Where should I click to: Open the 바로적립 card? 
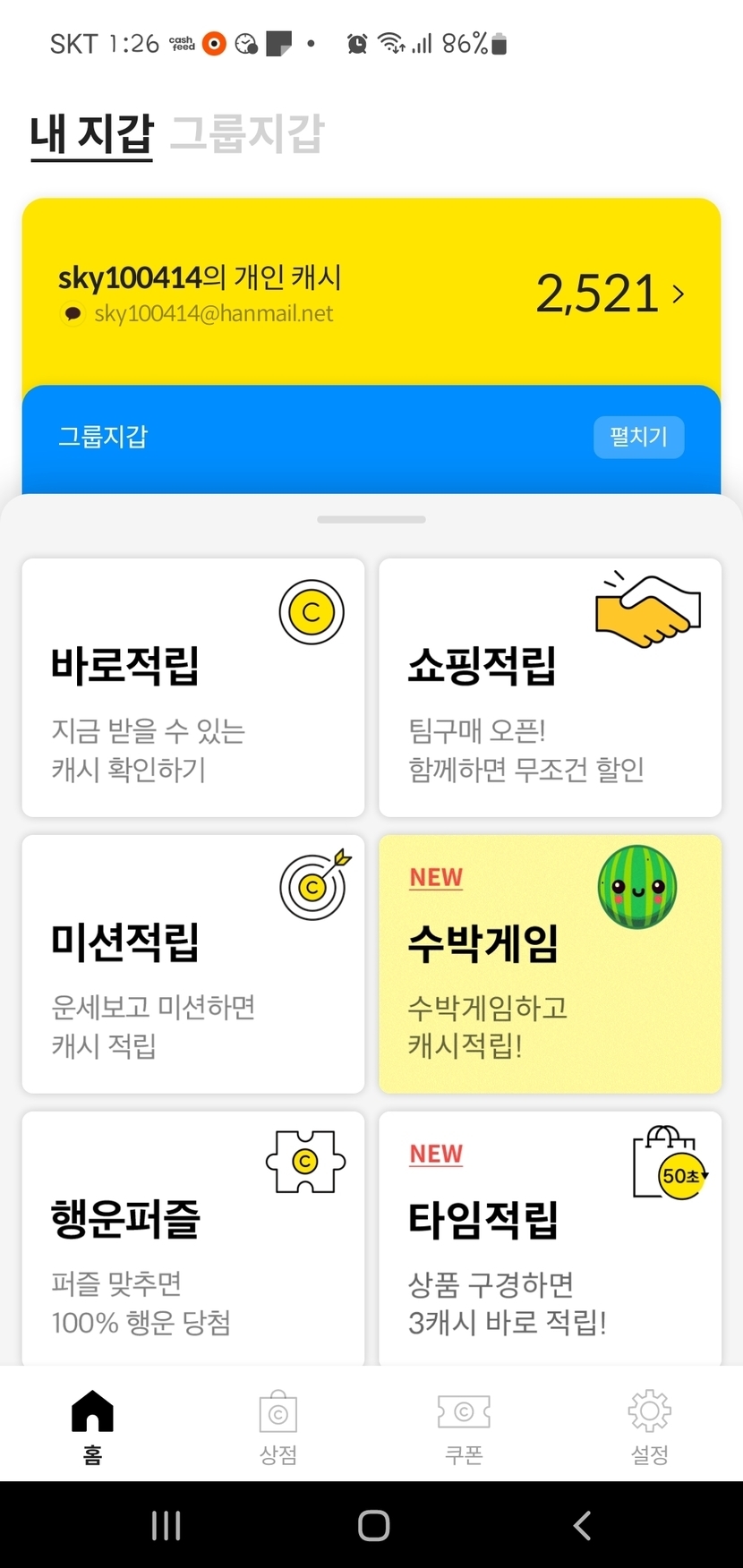192,687
